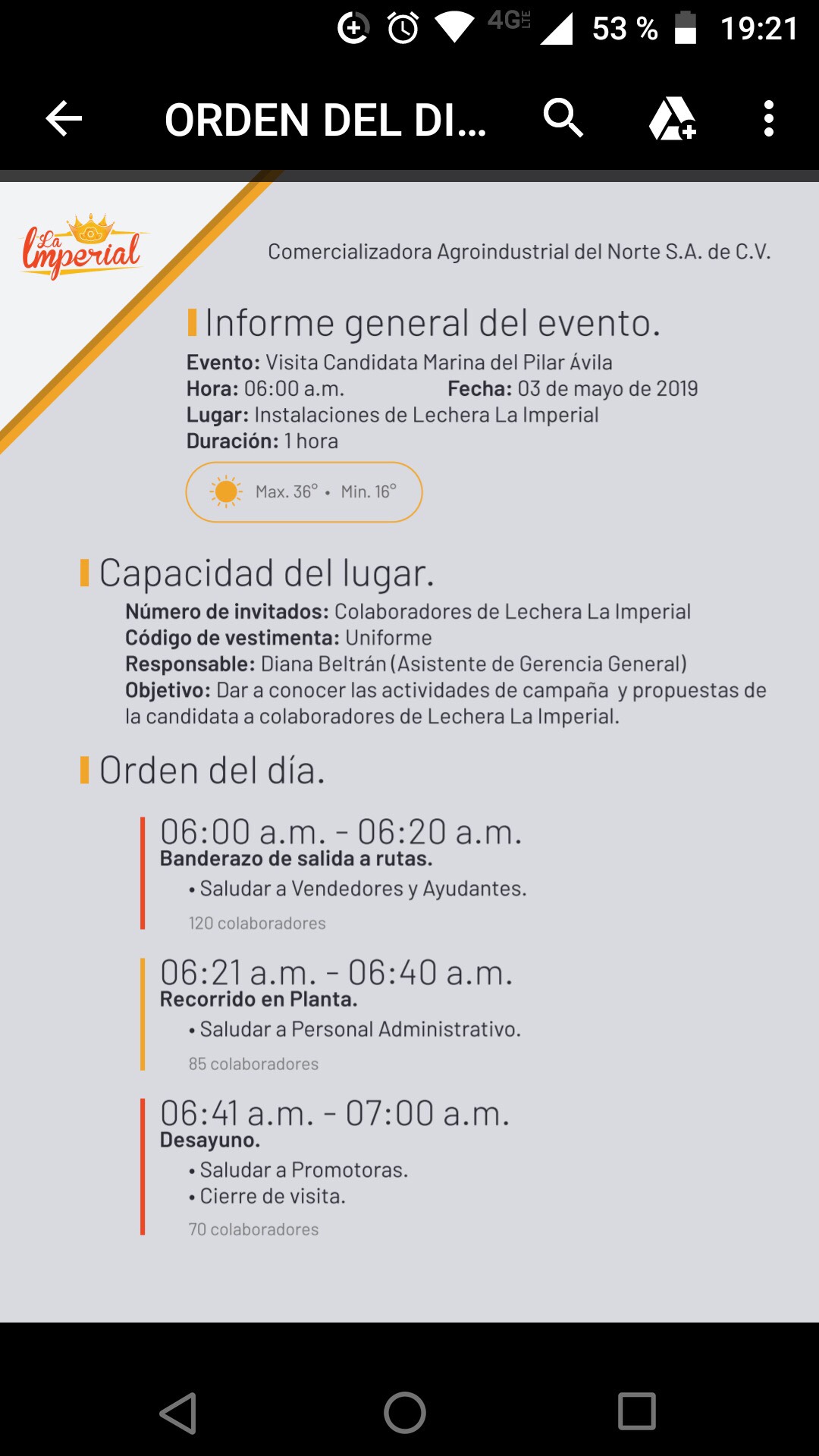The height and width of the screenshot is (1456, 819).
Task: Open the recent apps overview
Action: [637, 1411]
